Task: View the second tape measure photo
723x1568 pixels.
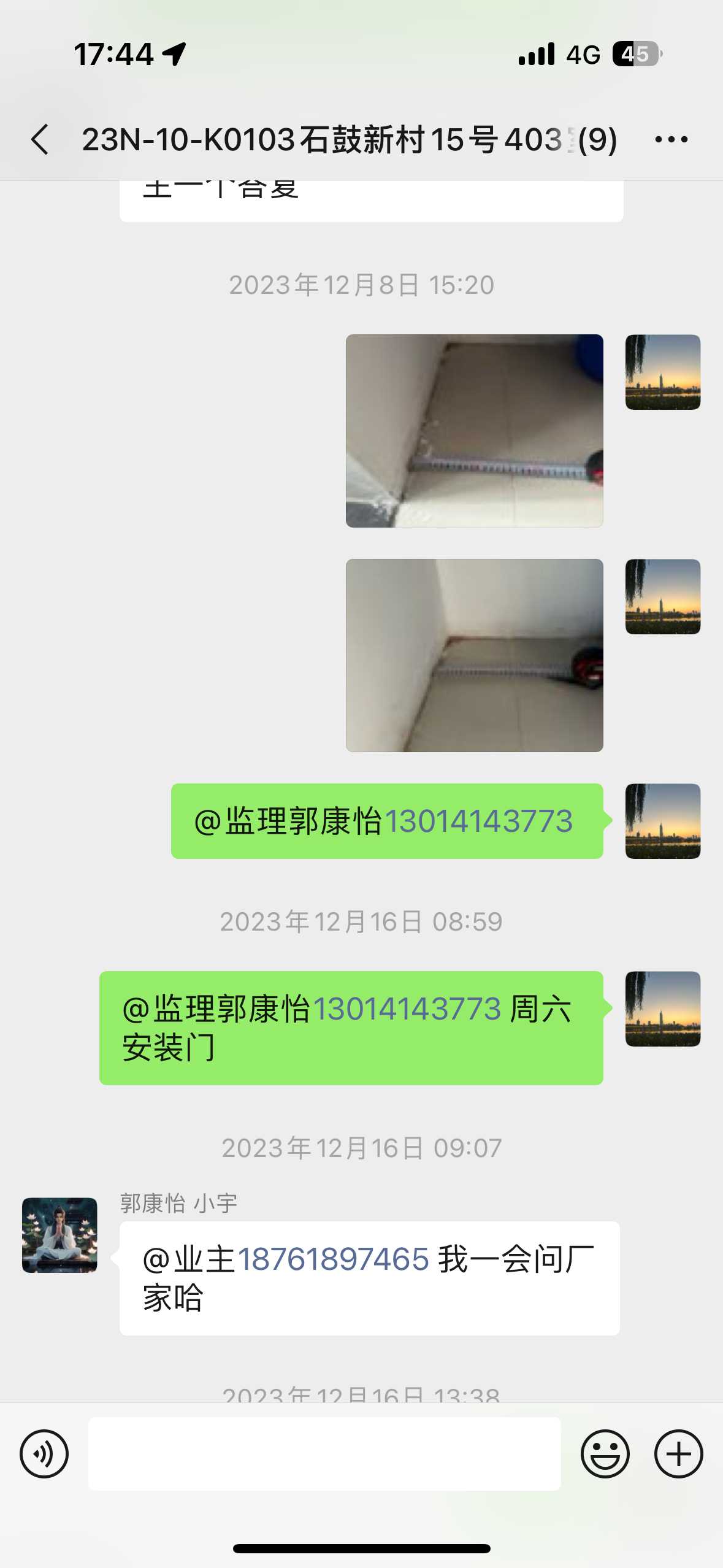Action: pos(474,655)
